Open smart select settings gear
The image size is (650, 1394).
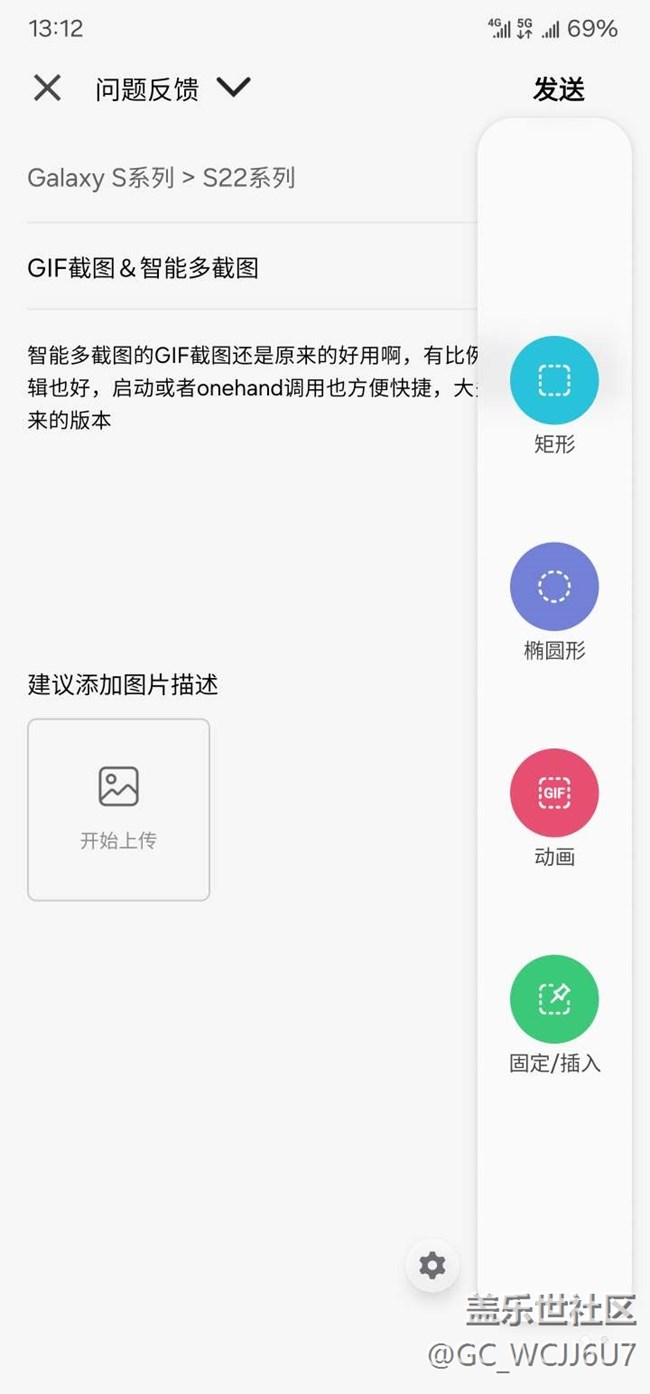tap(432, 1265)
